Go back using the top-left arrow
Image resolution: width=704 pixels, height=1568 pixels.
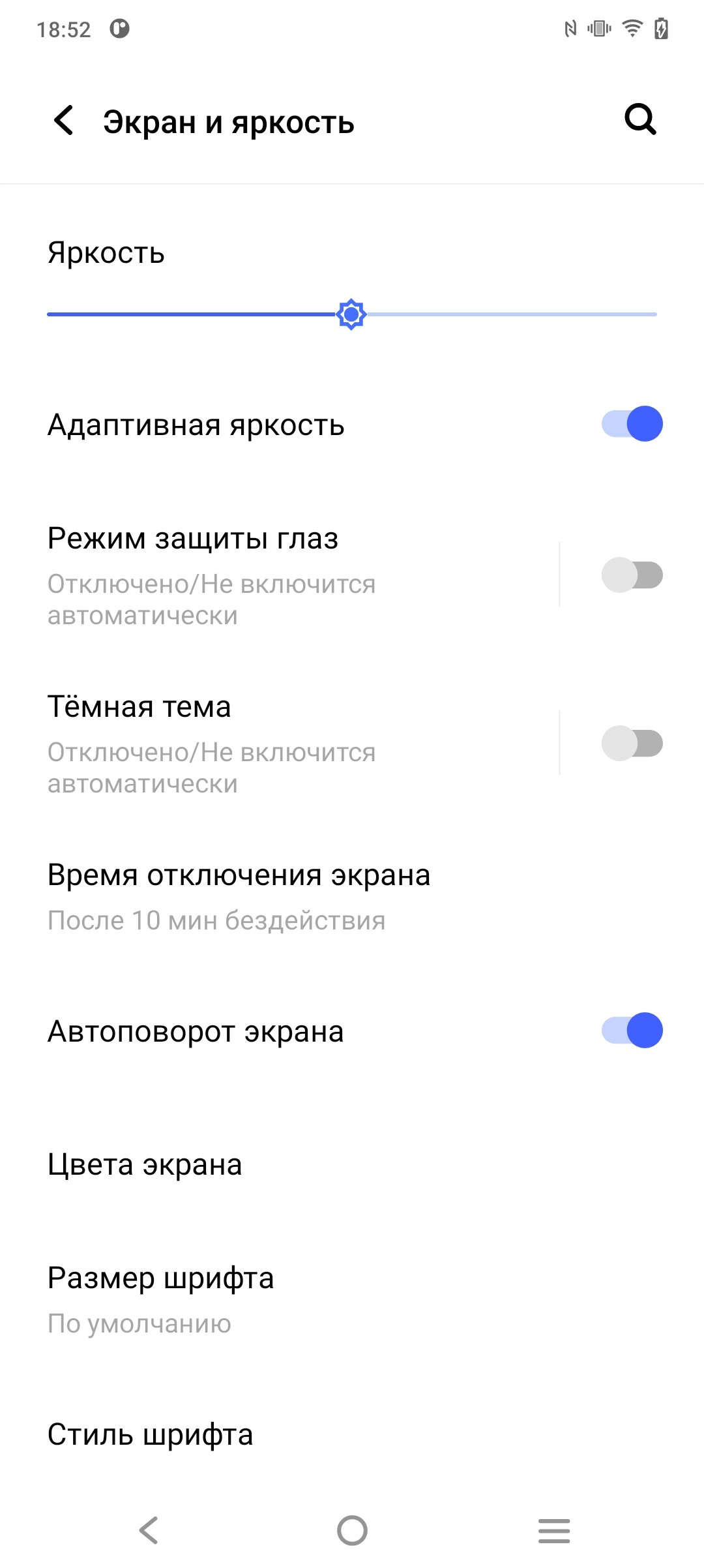(64, 121)
